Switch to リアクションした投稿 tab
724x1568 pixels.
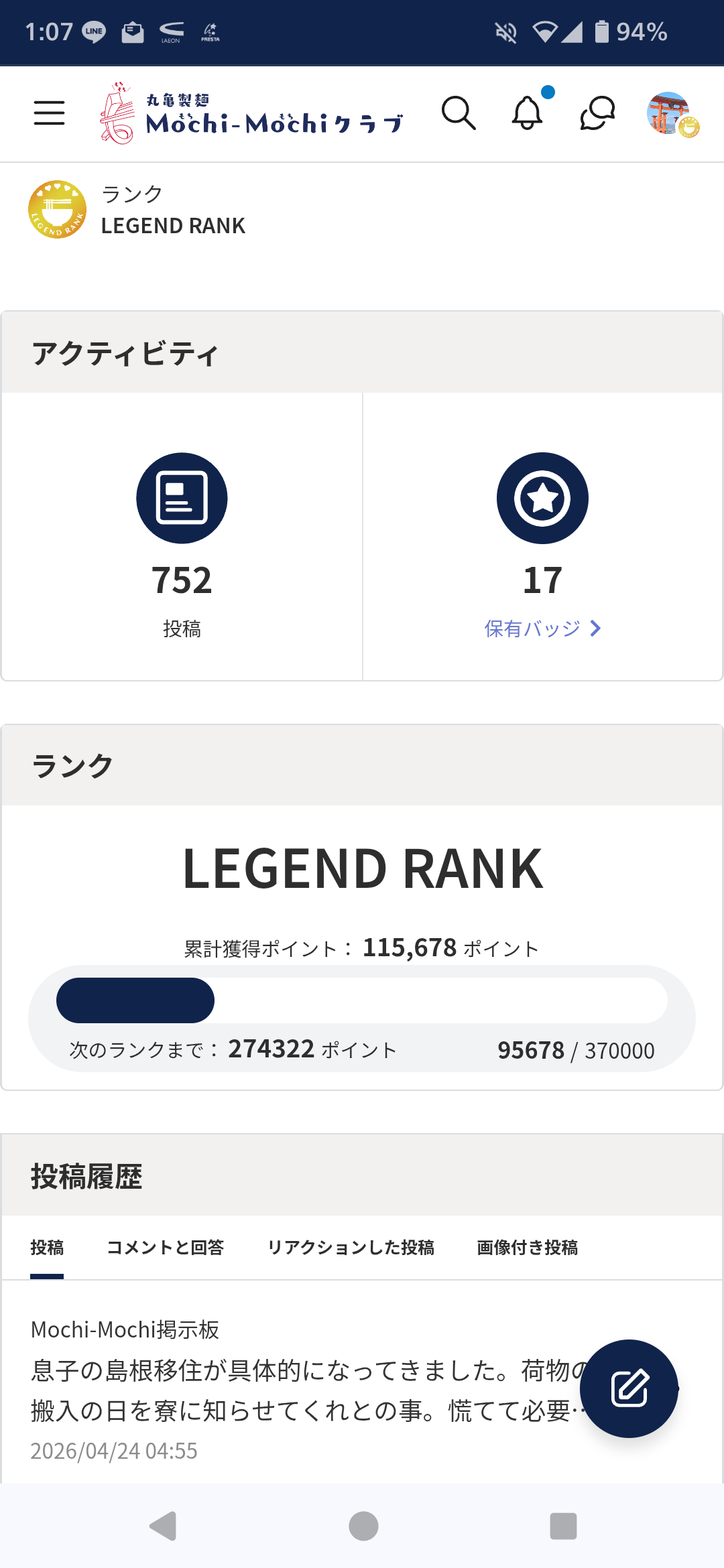click(x=351, y=1248)
